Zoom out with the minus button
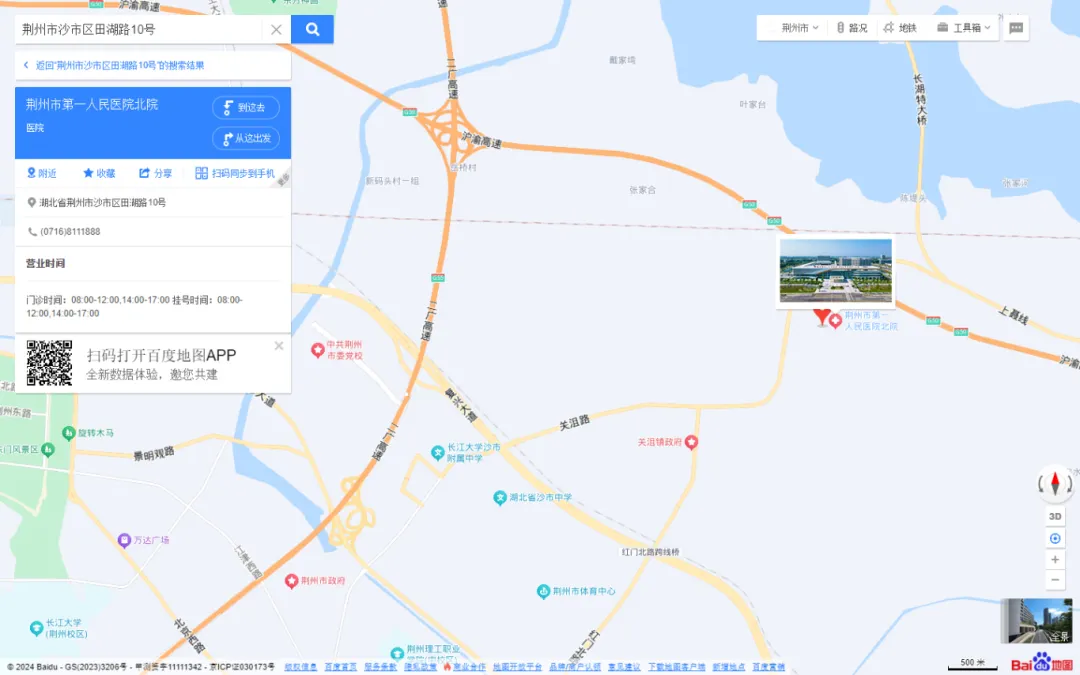The width and height of the screenshot is (1080, 675). 1055,580
